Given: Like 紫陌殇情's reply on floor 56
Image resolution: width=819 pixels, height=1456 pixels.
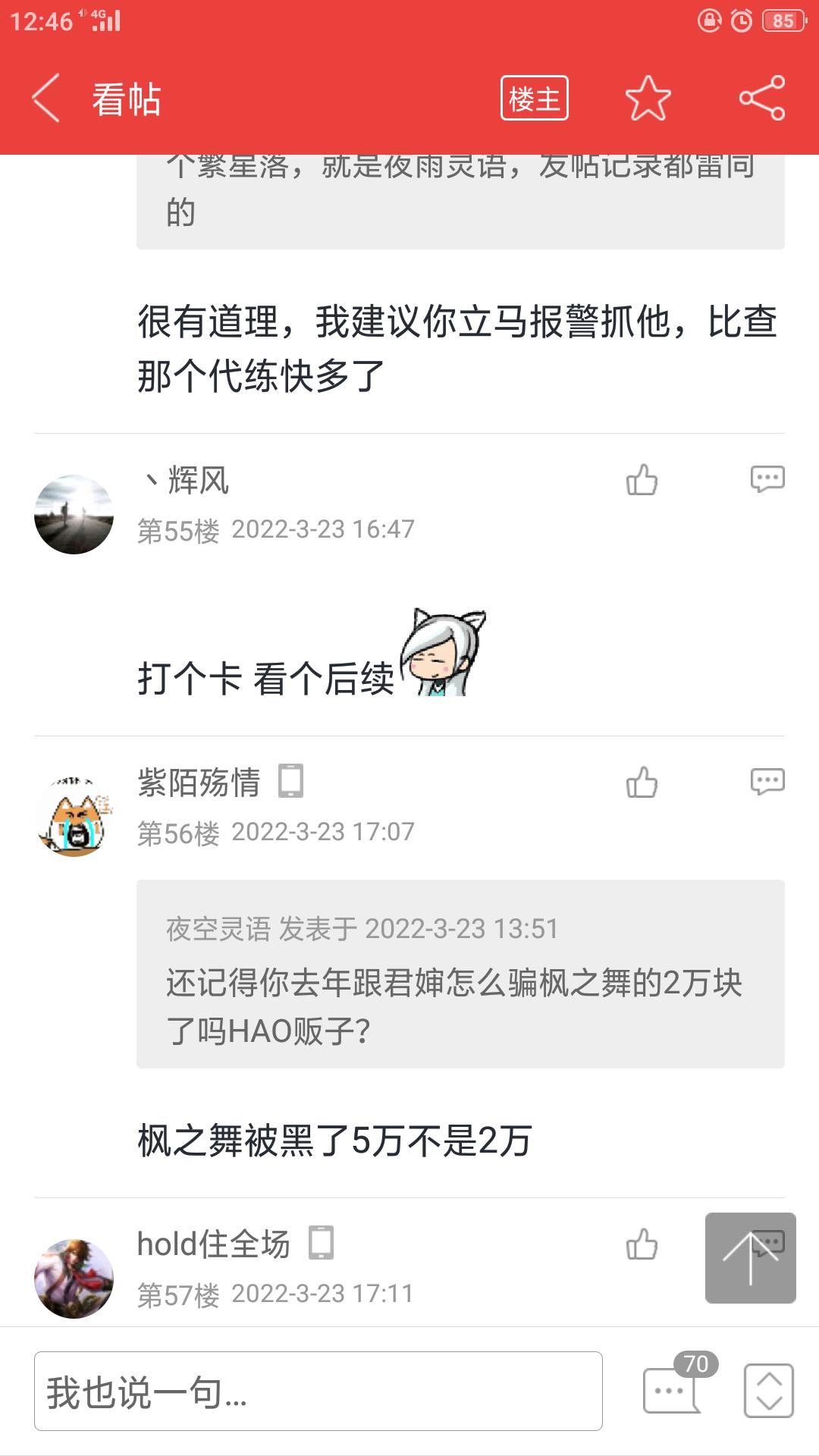Looking at the screenshot, I should point(642,783).
